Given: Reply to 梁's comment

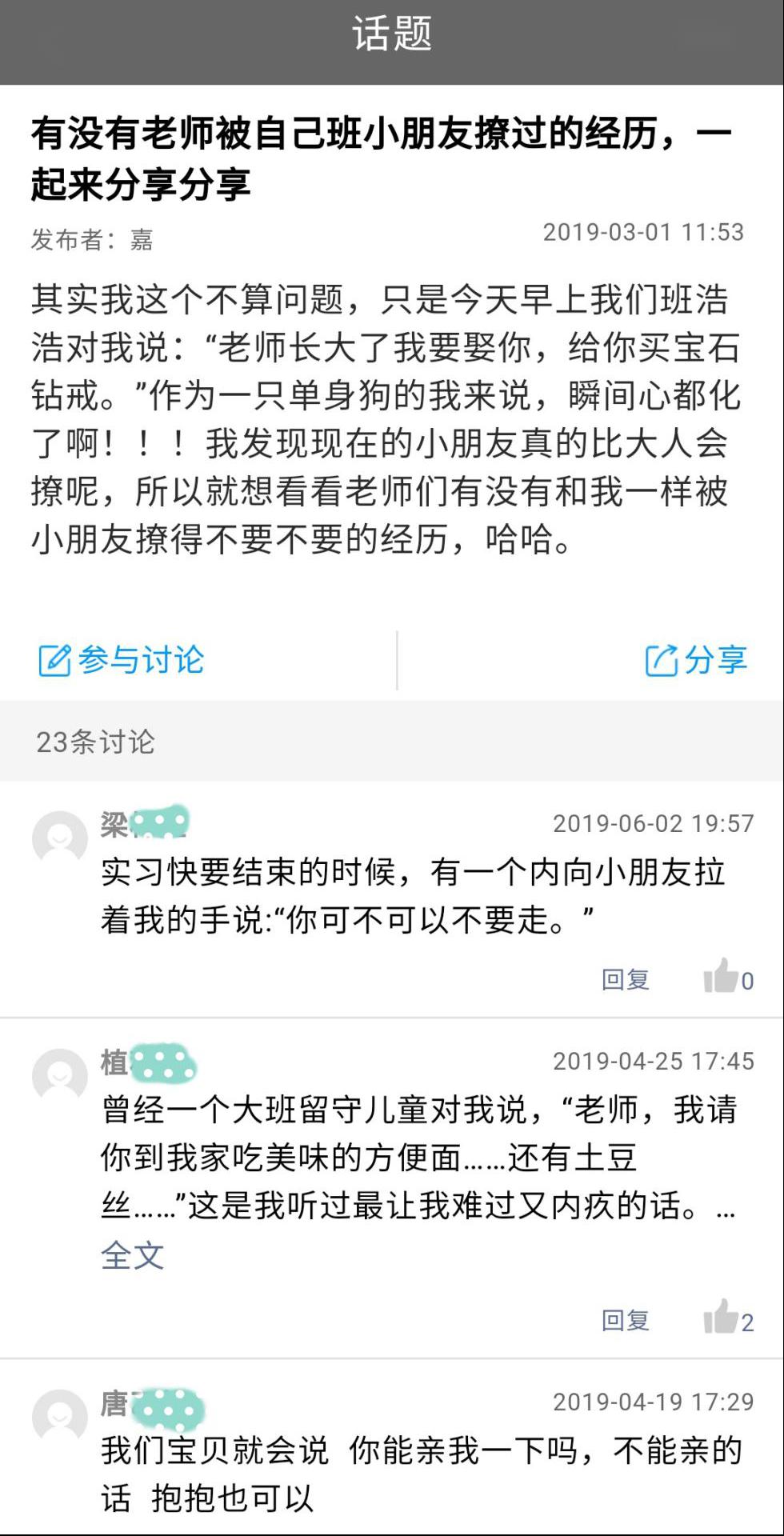Looking at the screenshot, I should 626,979.
